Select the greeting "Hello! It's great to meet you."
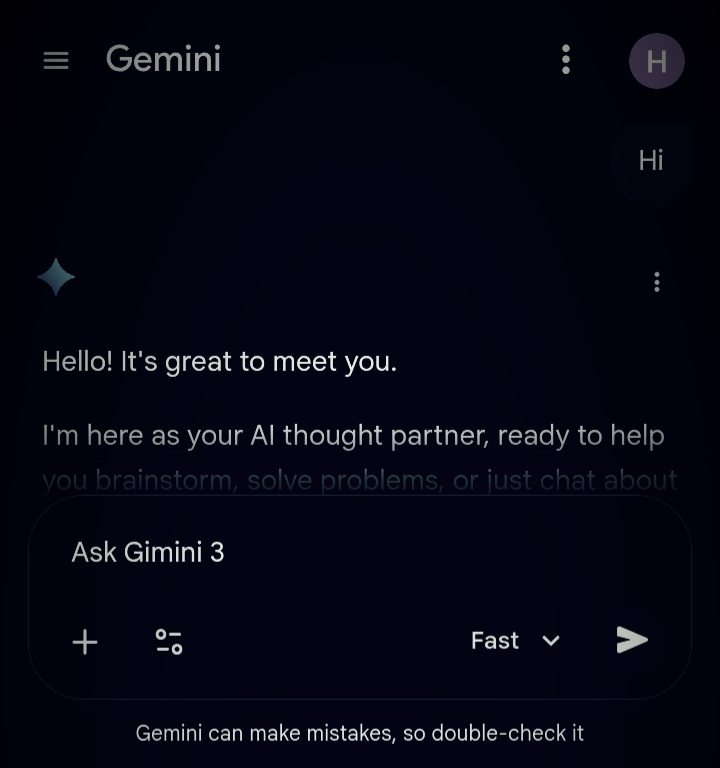This screenshot has height=768, width=720. point(219,362)
